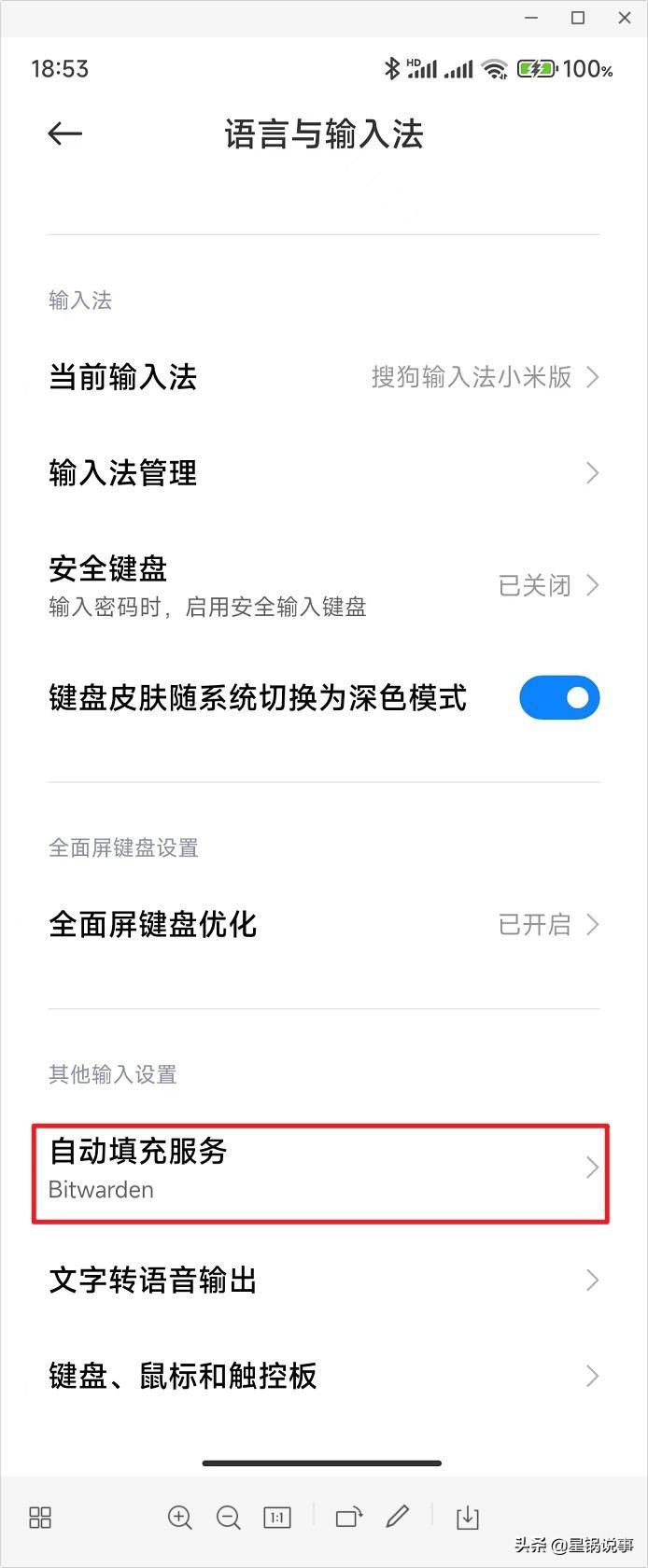
Task: Show image at 1:1 actual size
Action: (277, 1518)
